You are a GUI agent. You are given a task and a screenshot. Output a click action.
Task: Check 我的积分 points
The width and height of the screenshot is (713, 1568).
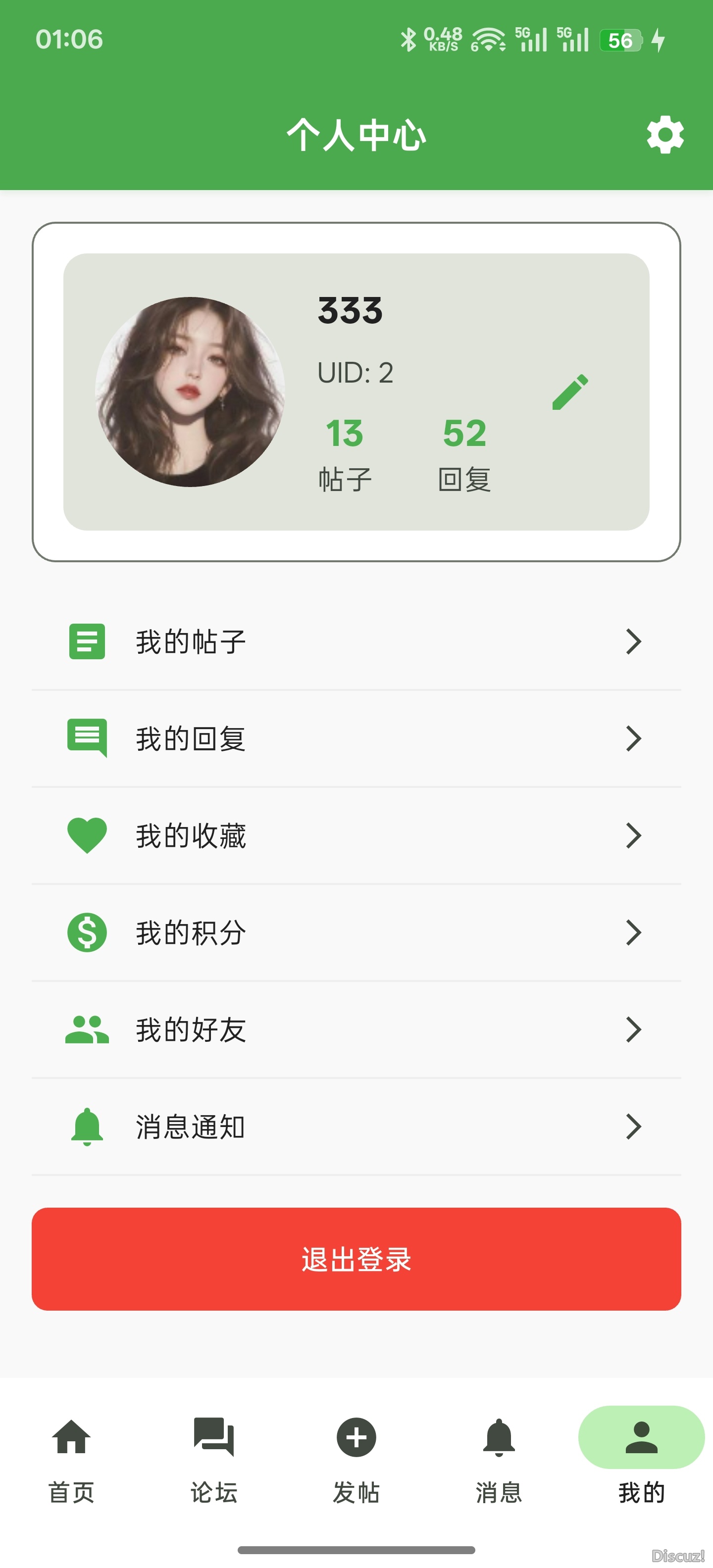(356, 932)
